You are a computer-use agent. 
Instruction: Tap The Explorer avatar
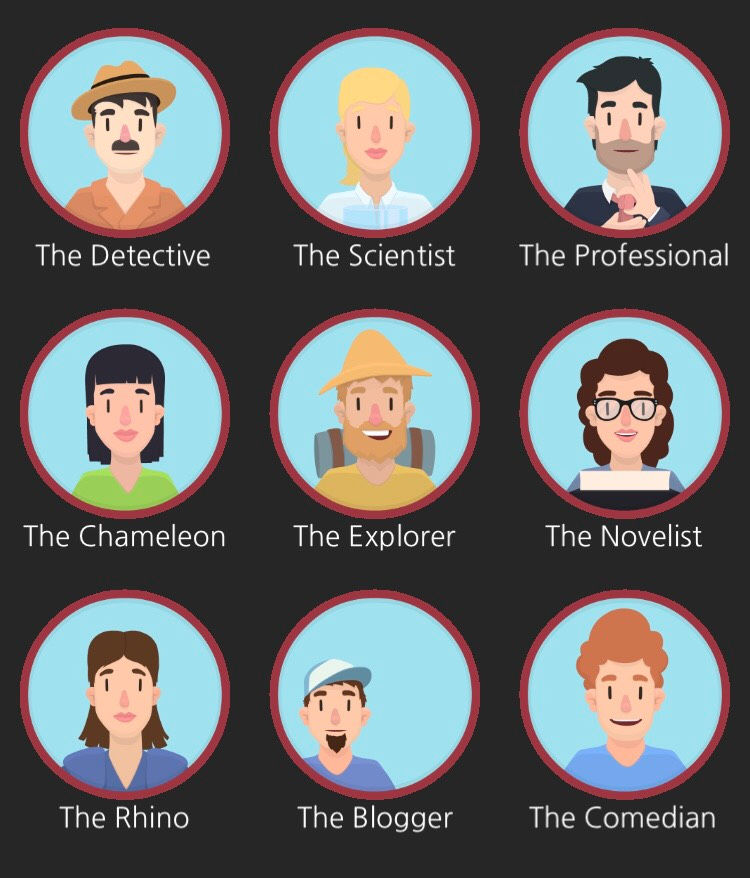tap(375, 413)
